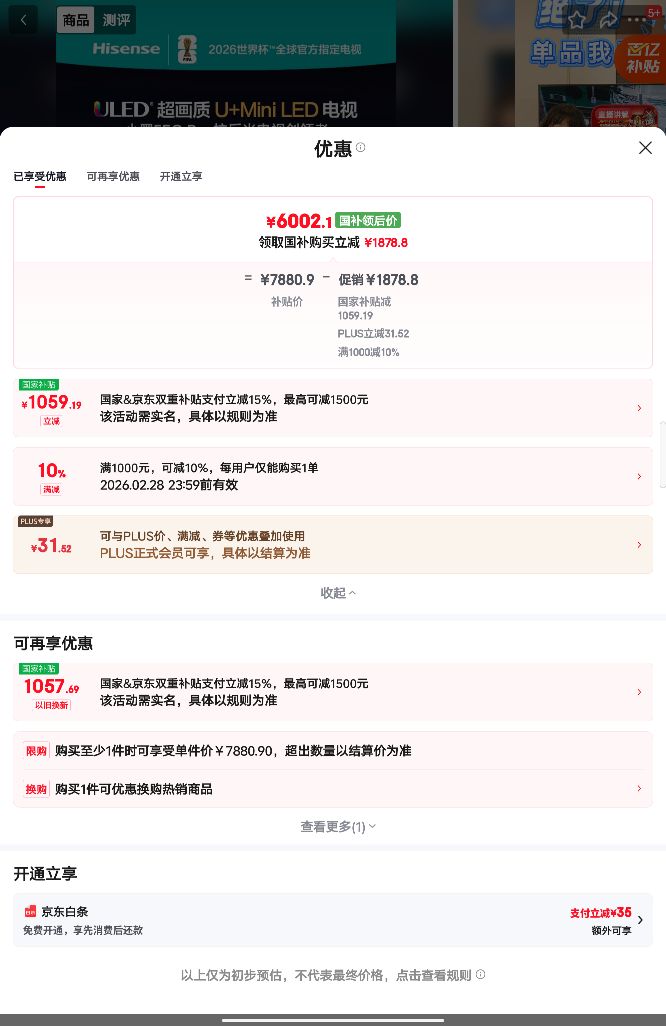Open the 京东白条 activation row

pyautogui.click(x=332, y=920)
